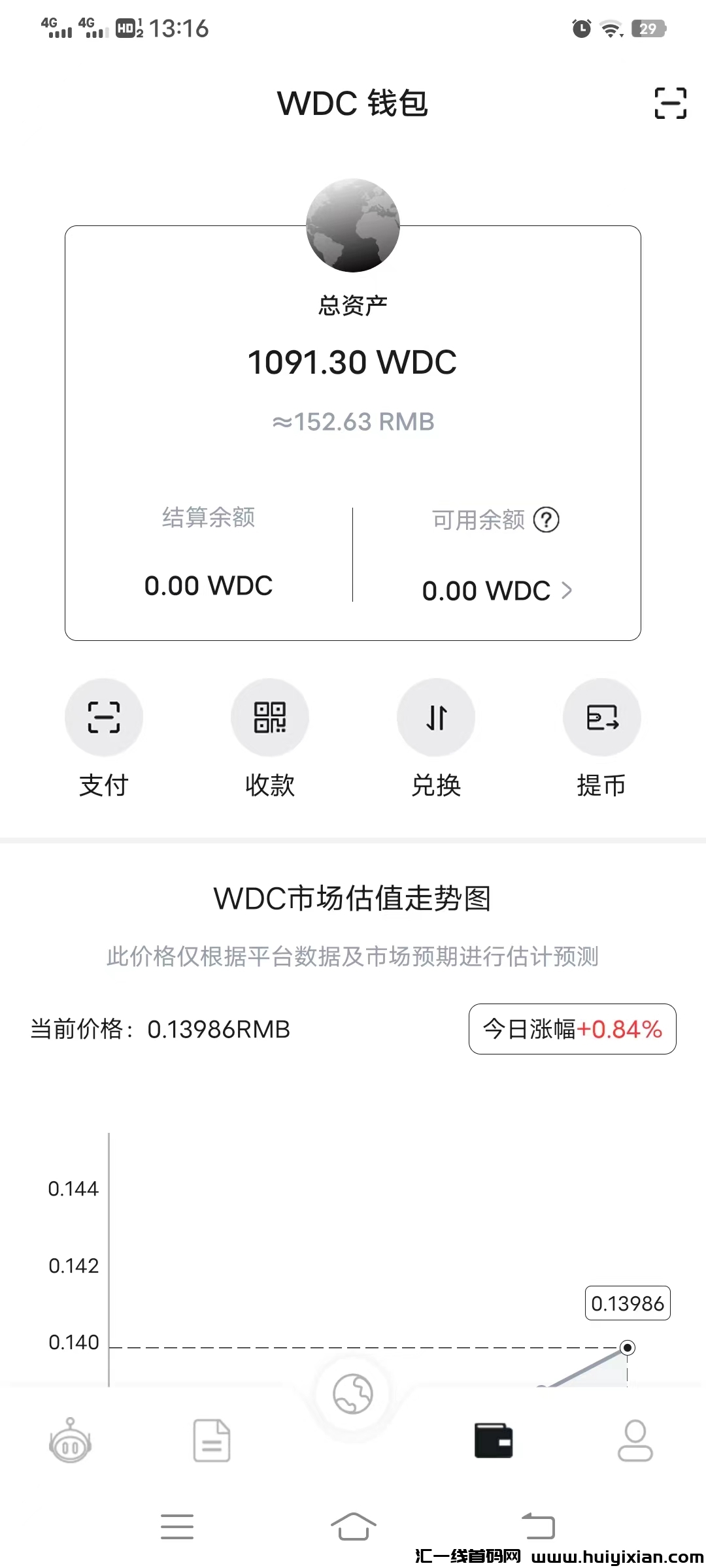
Task: Tap the 今日涨幅+0.84% indicator
Action: click(571, 1029)
